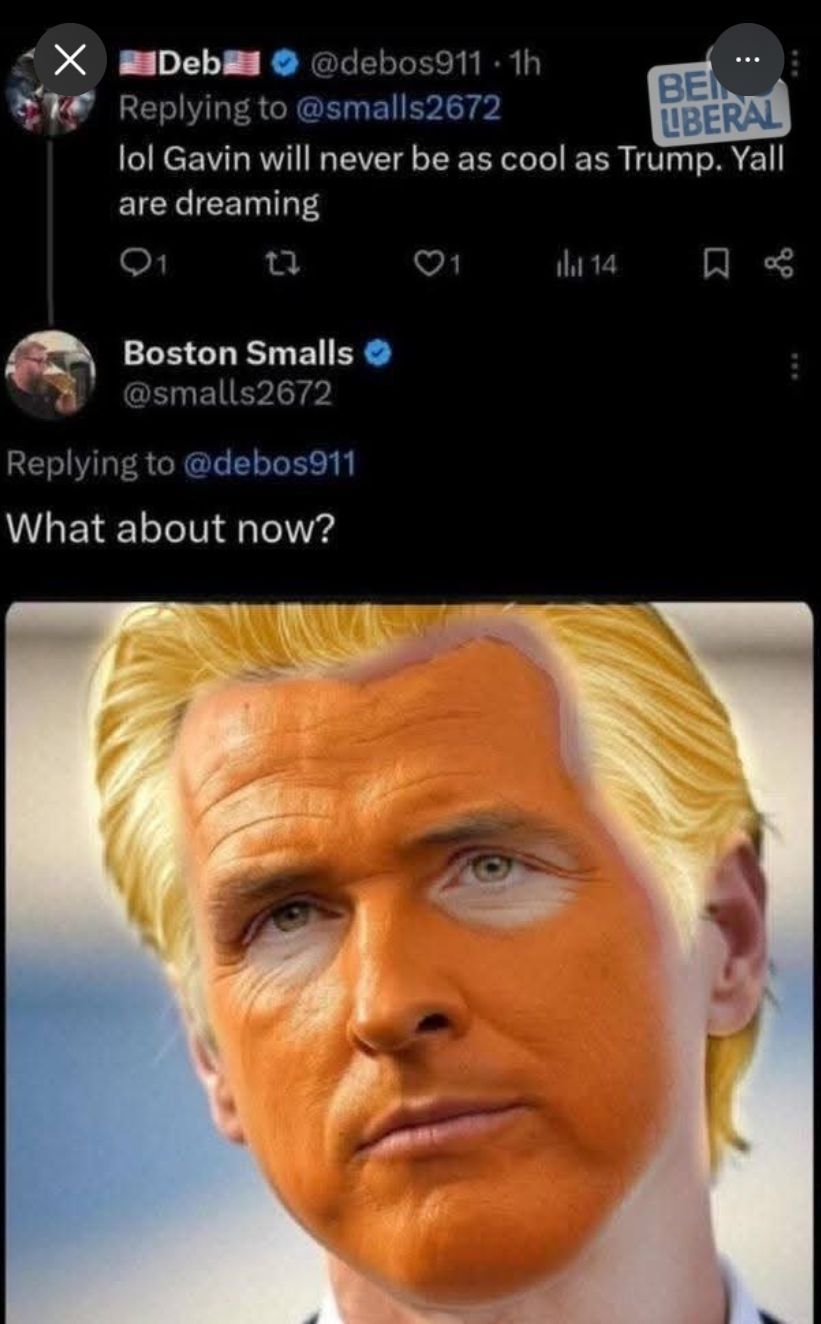
Task: Close the image viewer
Action: [70, 61]
